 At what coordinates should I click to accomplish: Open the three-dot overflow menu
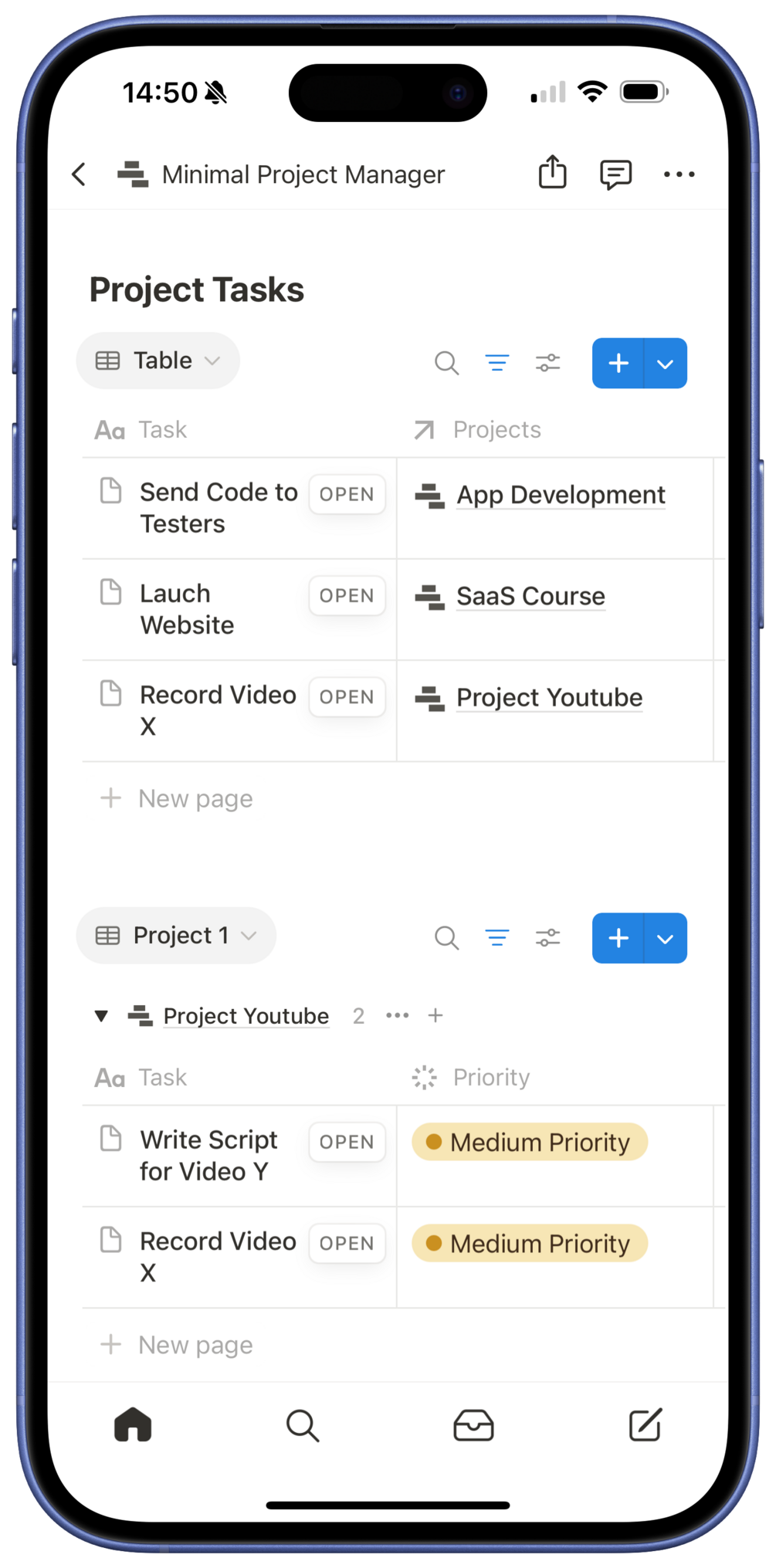pos(679,174)
